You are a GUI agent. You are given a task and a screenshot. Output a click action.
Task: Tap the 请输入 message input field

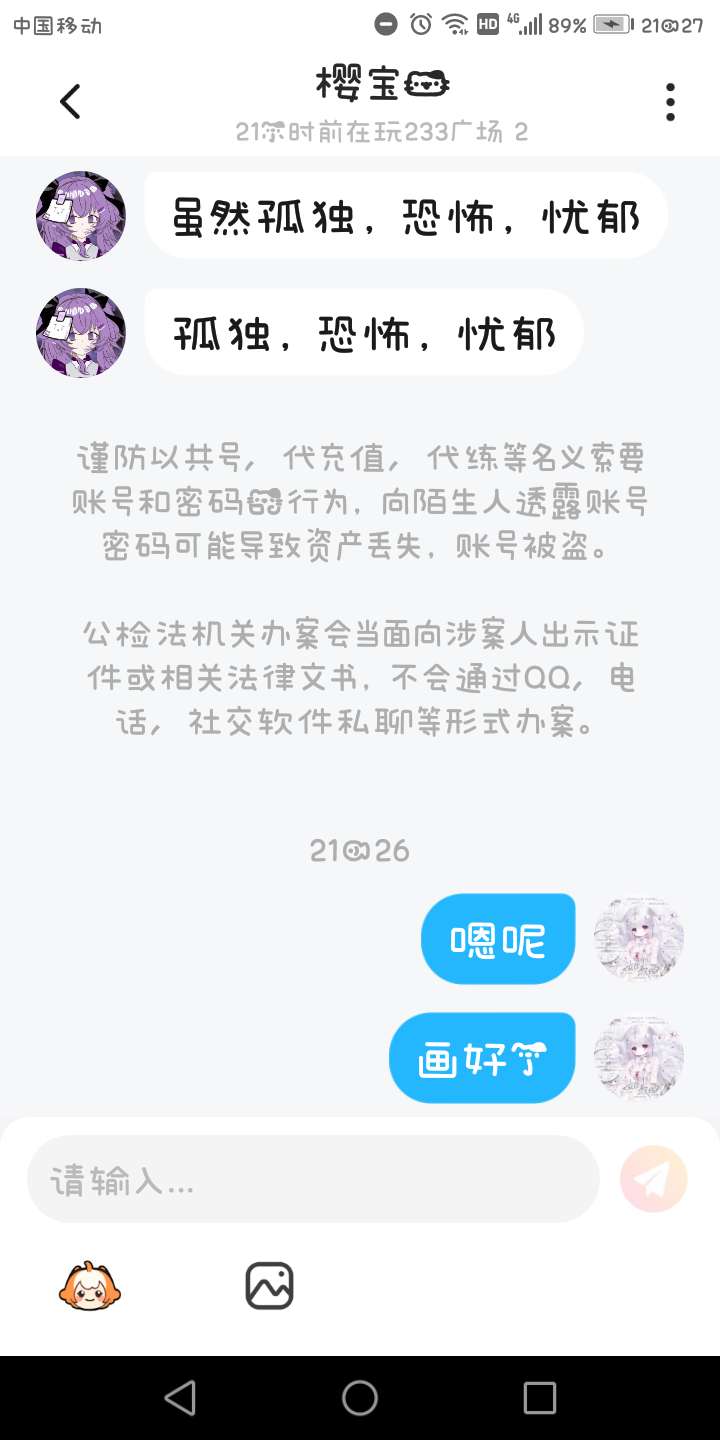(x=312, y=1179)
